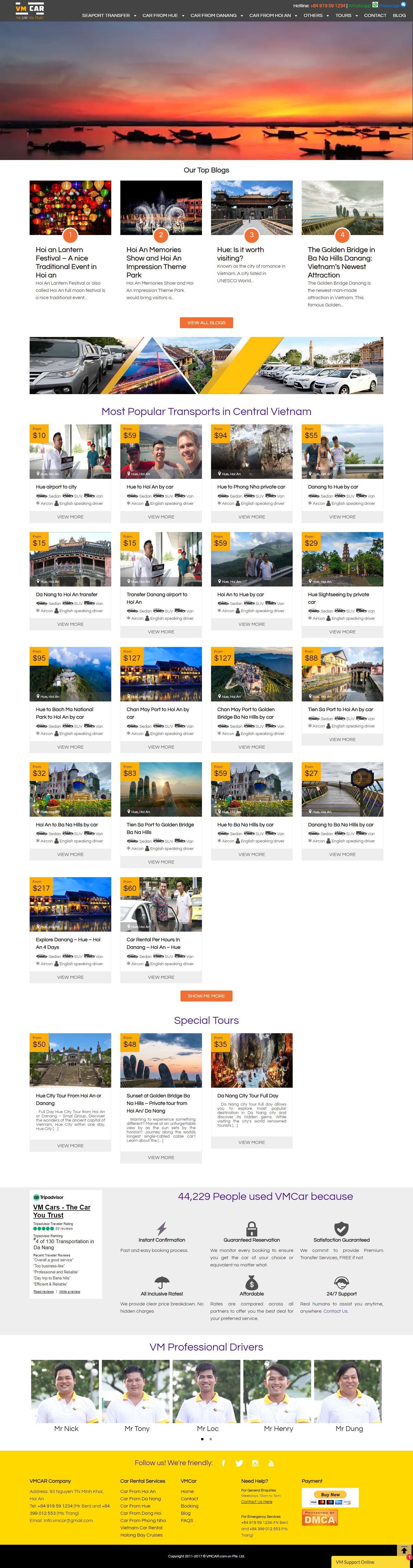View more on Da Nang City Tour Full Day
This screenshot has width=413, height=1568.
[x=252, y=1142]
